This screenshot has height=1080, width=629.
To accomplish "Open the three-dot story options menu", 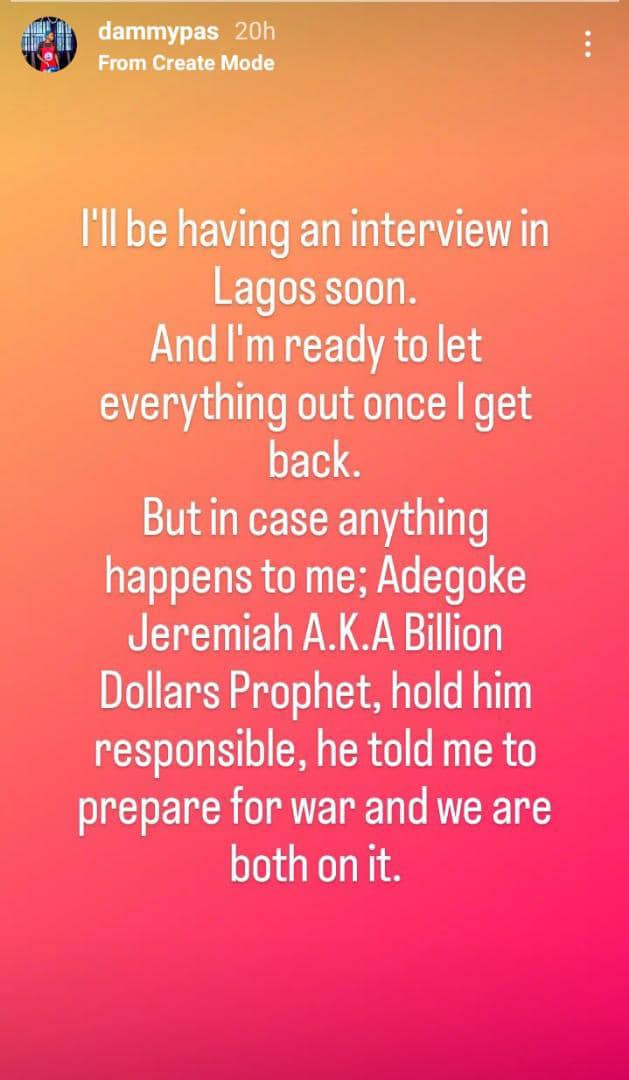I will 588,44.
